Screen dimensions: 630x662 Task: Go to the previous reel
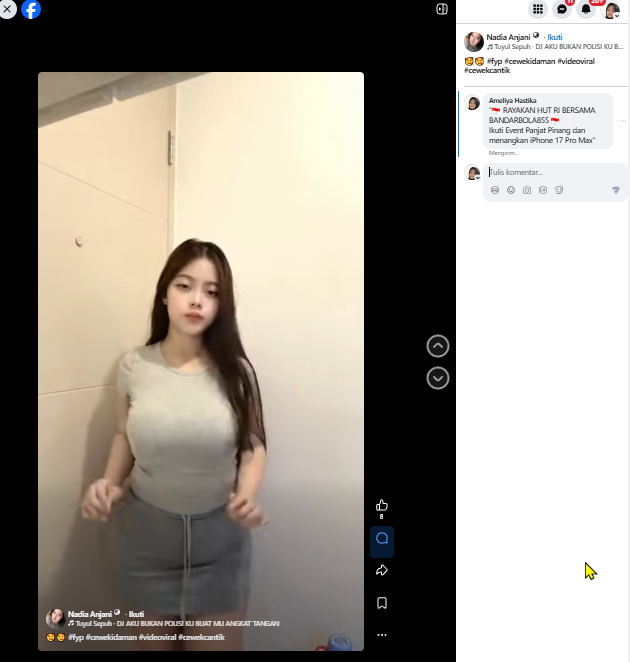438,346
